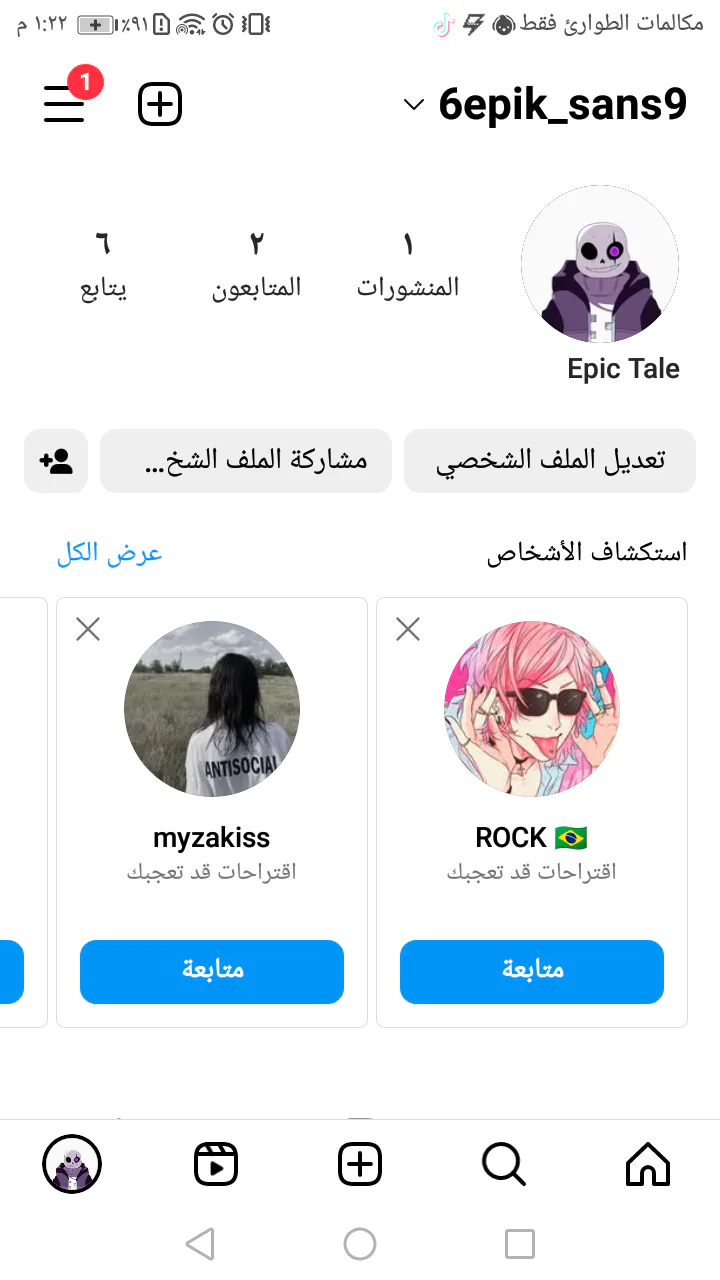
Task: Tap the عرض الكل see all link
Action: 110,553
